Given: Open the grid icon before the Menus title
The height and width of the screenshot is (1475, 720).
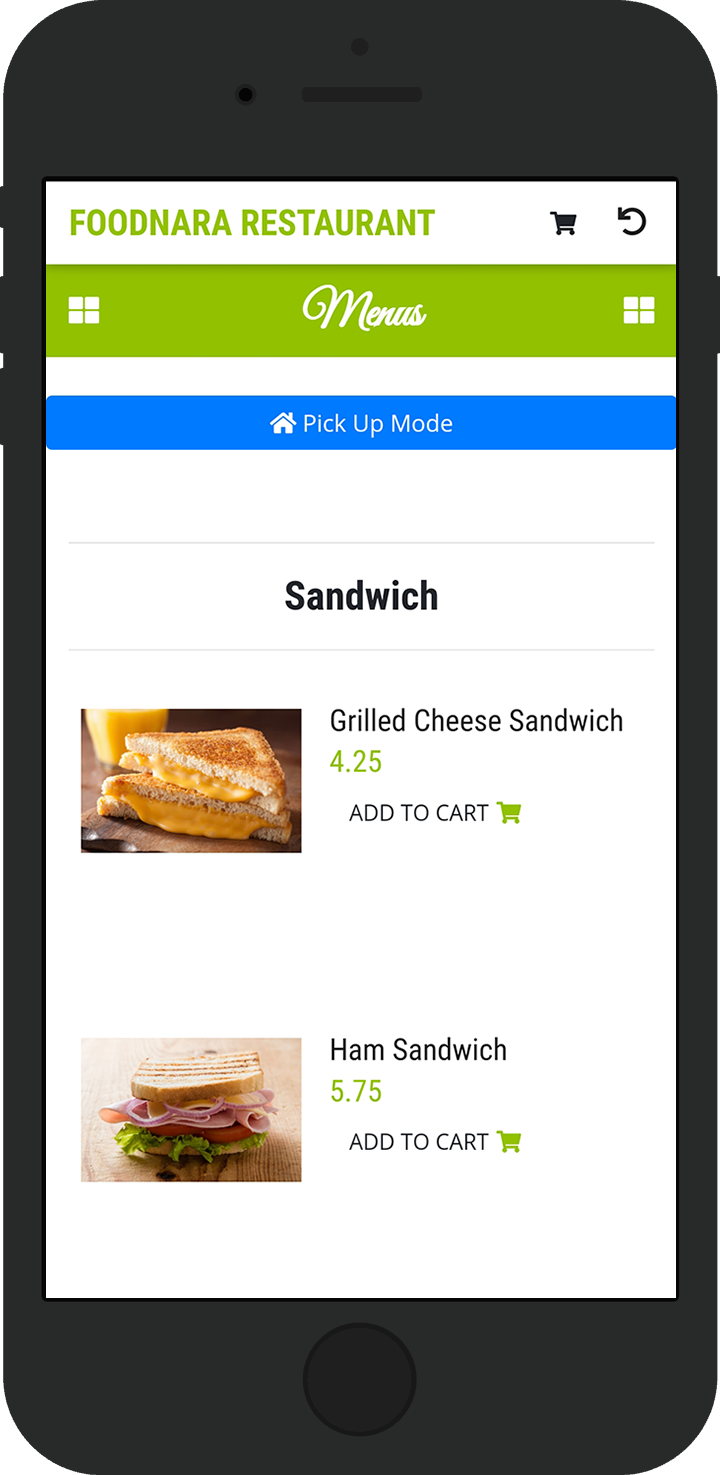Looking at the screenshot, I should coord(84,311).
